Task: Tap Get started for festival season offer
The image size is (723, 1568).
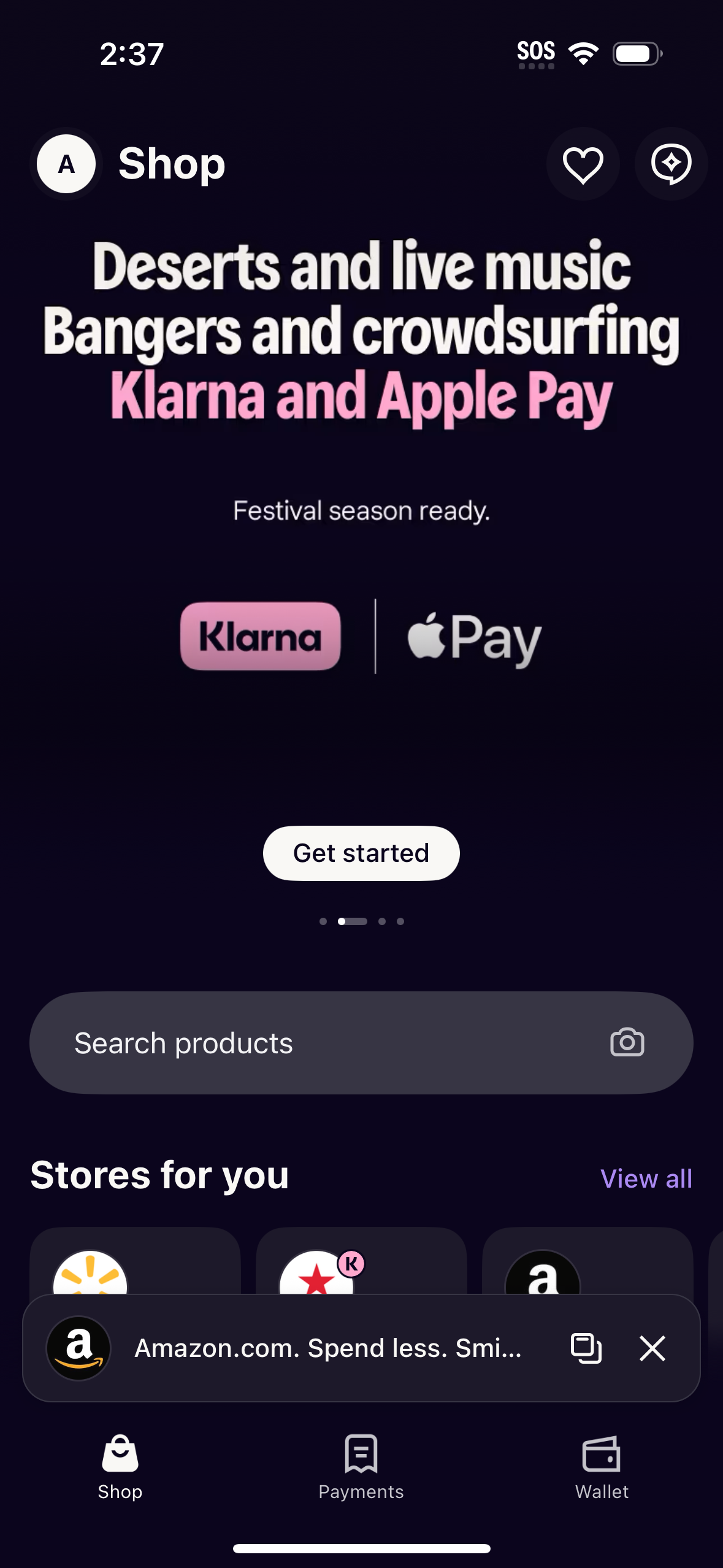Action: tap(361, 853)
